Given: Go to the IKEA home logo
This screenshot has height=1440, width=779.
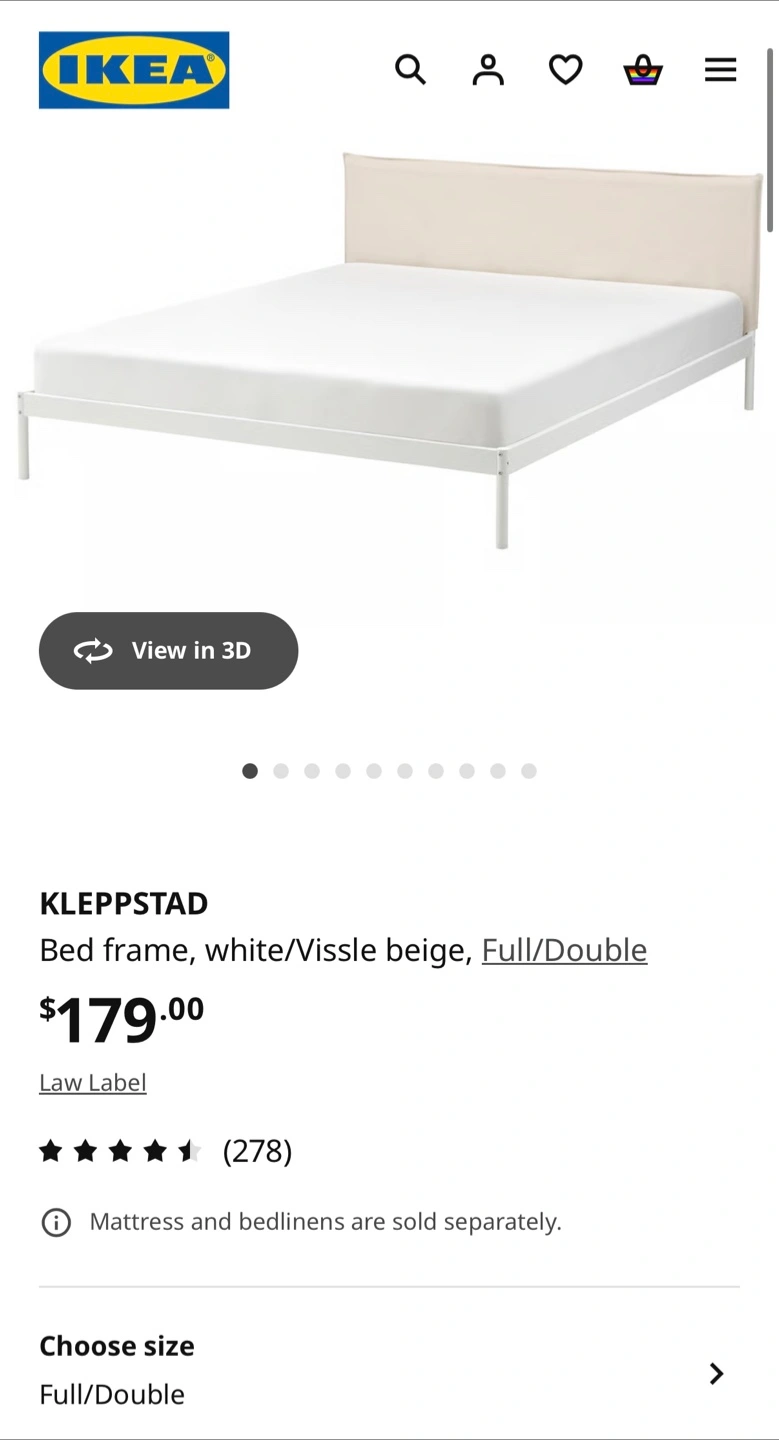Looking at the screenshot, I should pos(134,70).
